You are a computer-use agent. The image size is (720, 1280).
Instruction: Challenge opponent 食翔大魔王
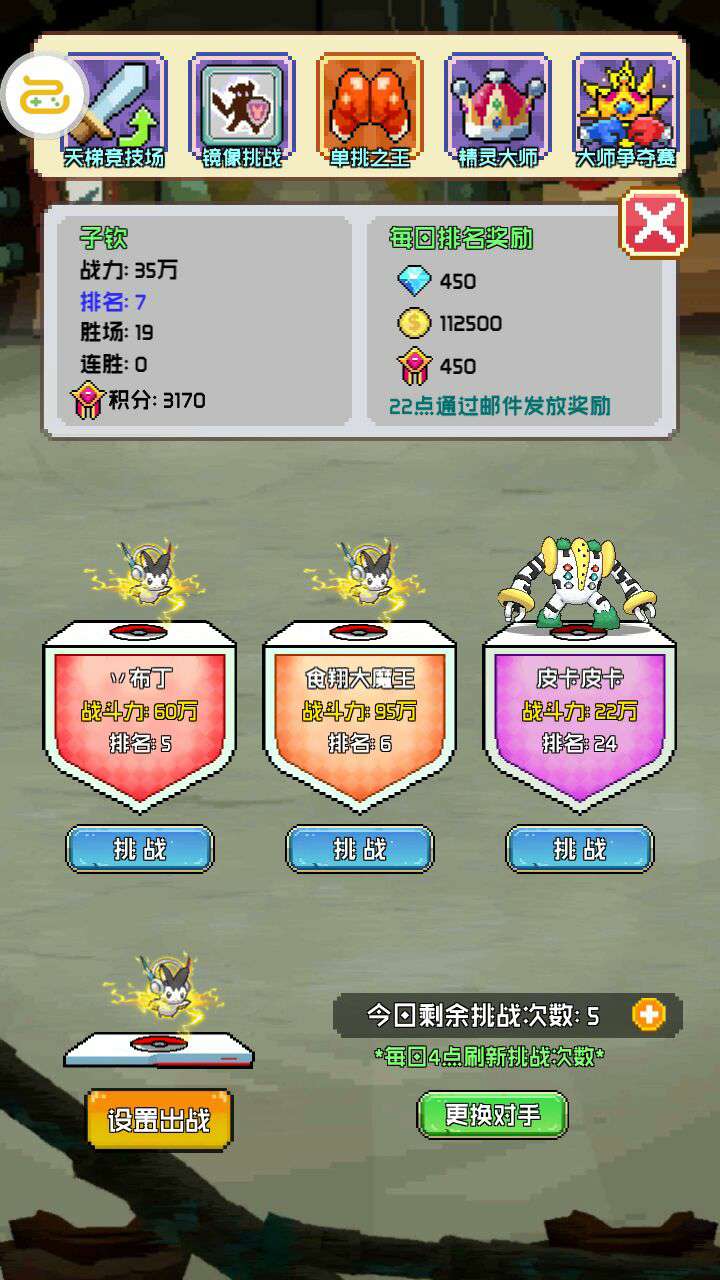click(360, 849)
